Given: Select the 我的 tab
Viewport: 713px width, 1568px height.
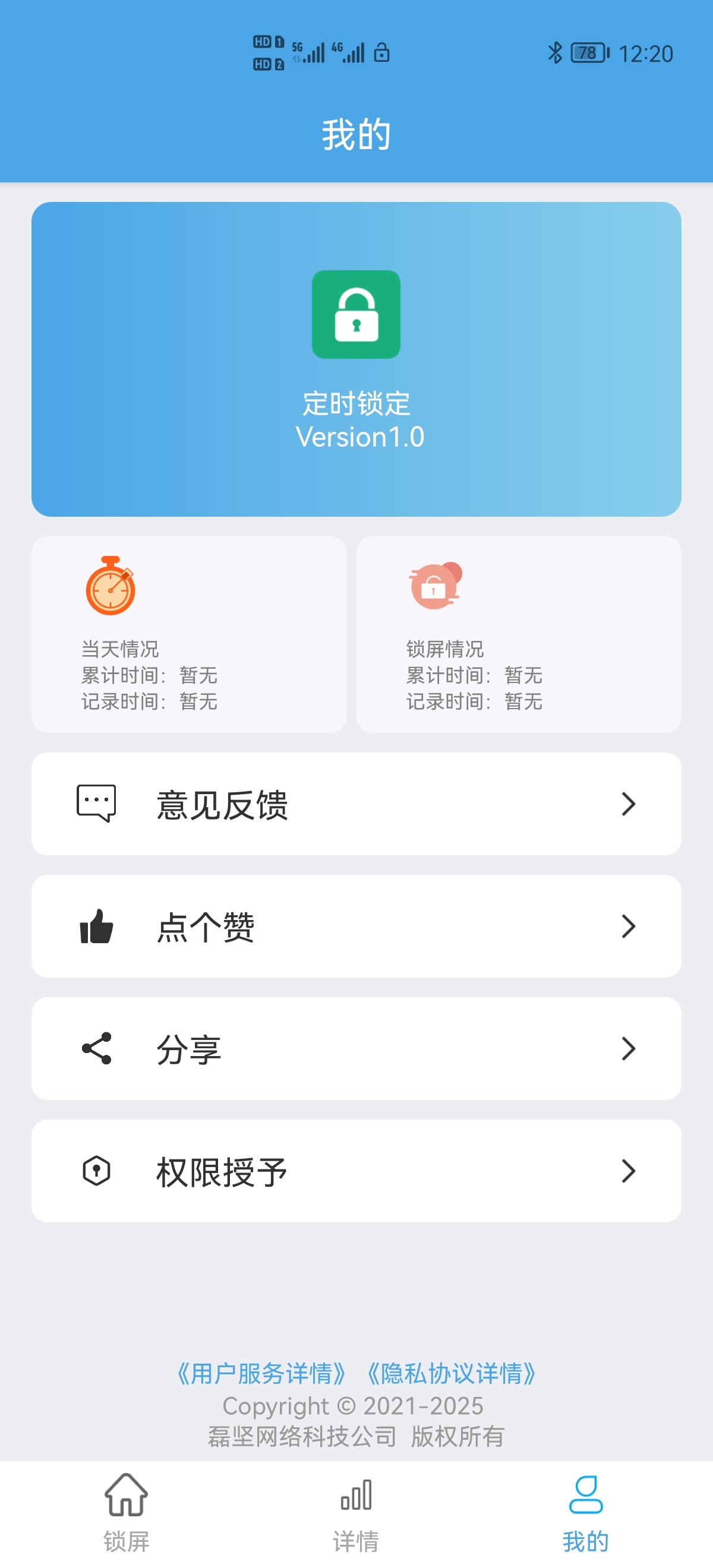Looking at the screenshot, I should click(x=586, y=1513).
